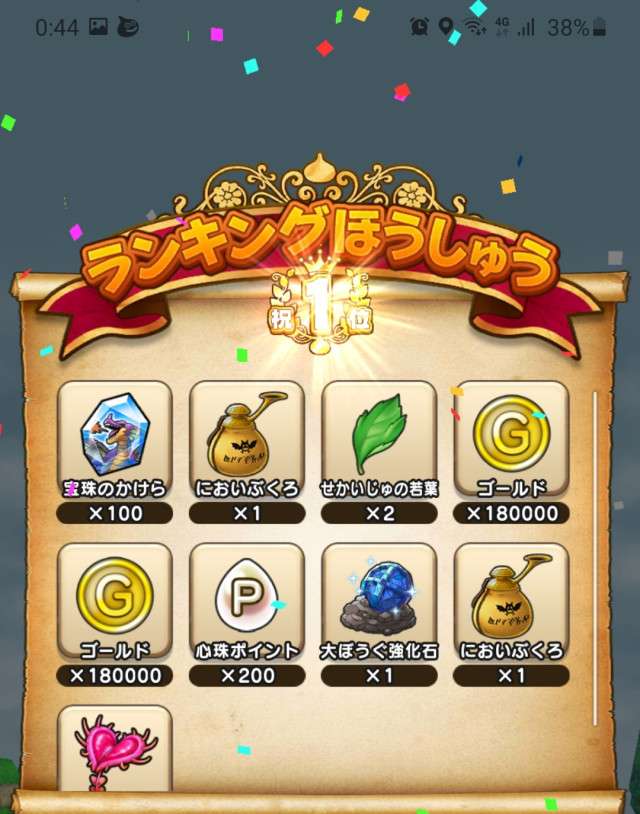View せかいじゅの若葉 reward details
Screen dimensions: 640x814
[x=378, y=438]
